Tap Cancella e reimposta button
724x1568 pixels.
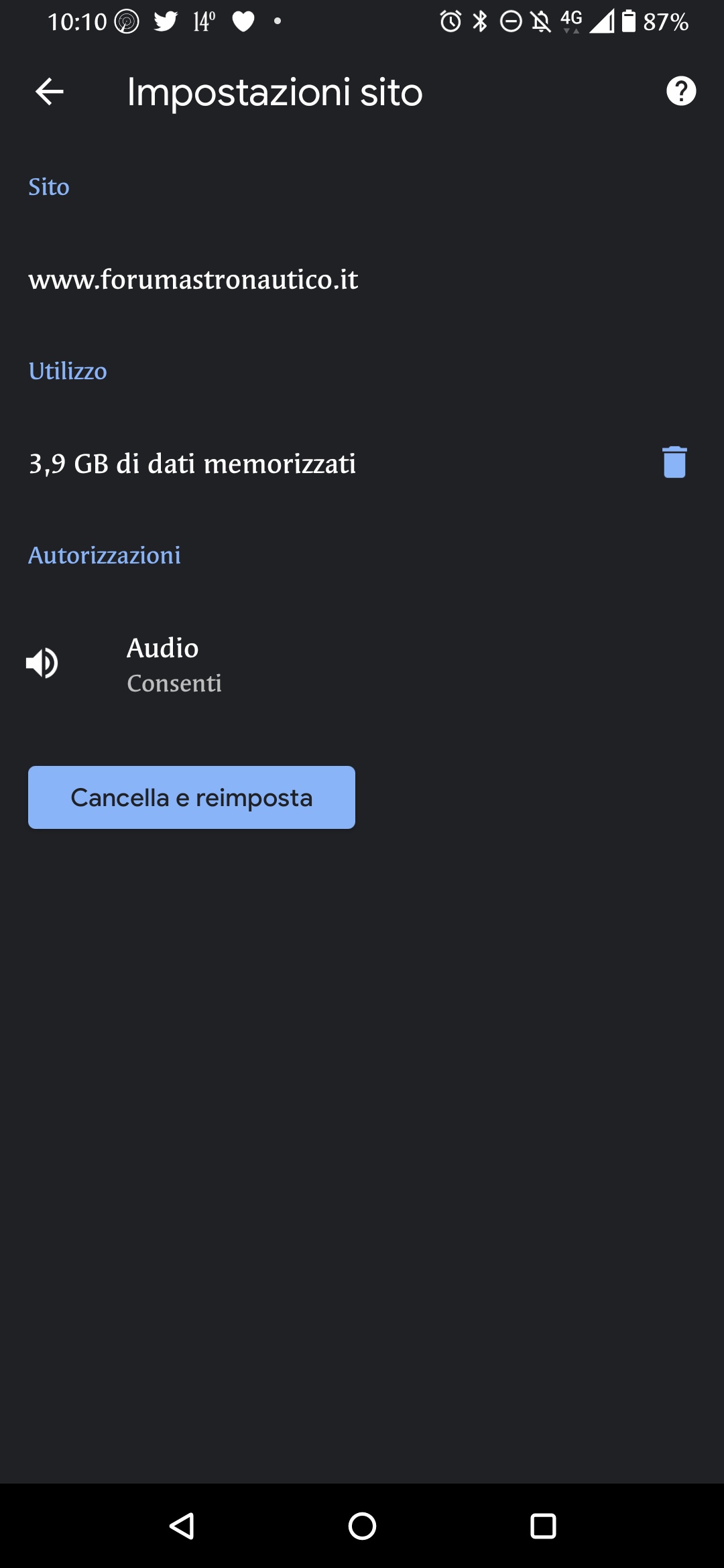[x=192, y=797]
